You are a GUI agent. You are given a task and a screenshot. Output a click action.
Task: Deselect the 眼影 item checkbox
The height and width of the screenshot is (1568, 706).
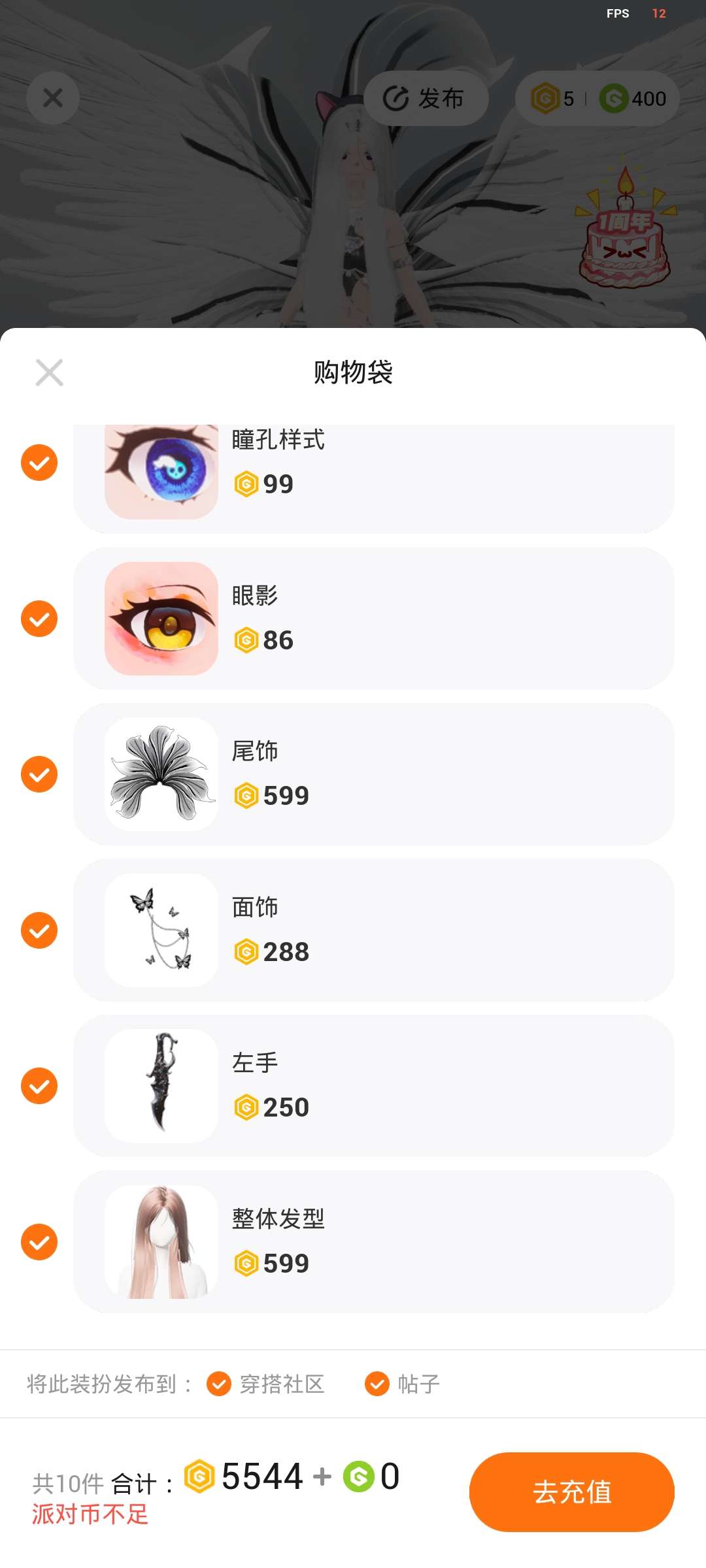coord(39,619)
